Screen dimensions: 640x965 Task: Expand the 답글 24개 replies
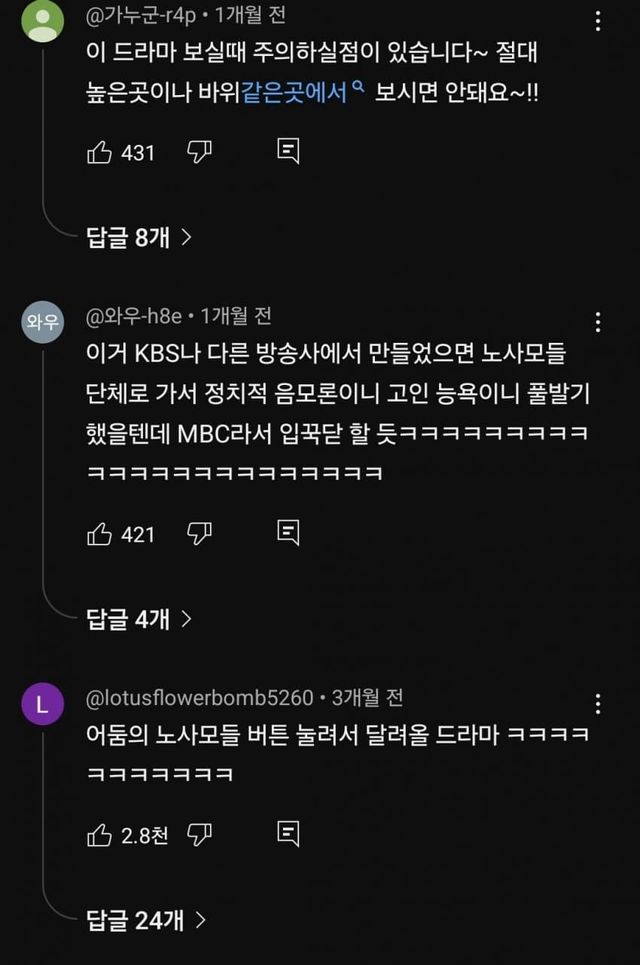(146, 920)
